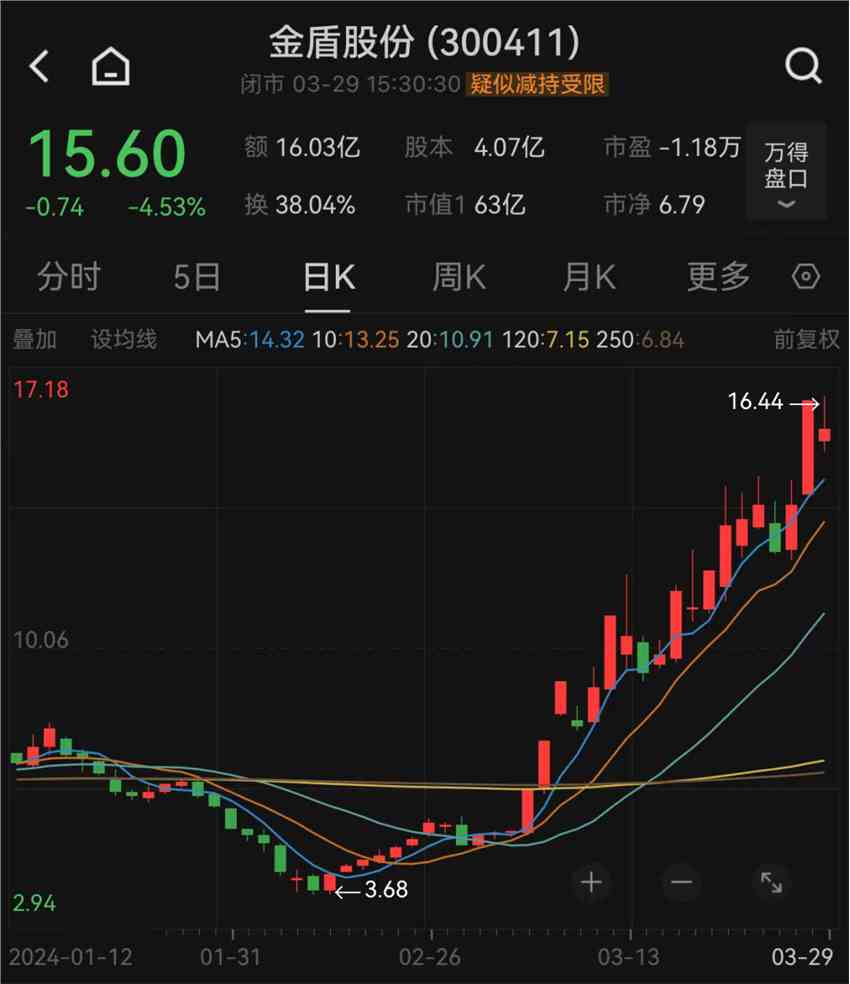Expand the chart to fullscreen
This screenshot has width=850, height=984.
[x=771, y=882]
